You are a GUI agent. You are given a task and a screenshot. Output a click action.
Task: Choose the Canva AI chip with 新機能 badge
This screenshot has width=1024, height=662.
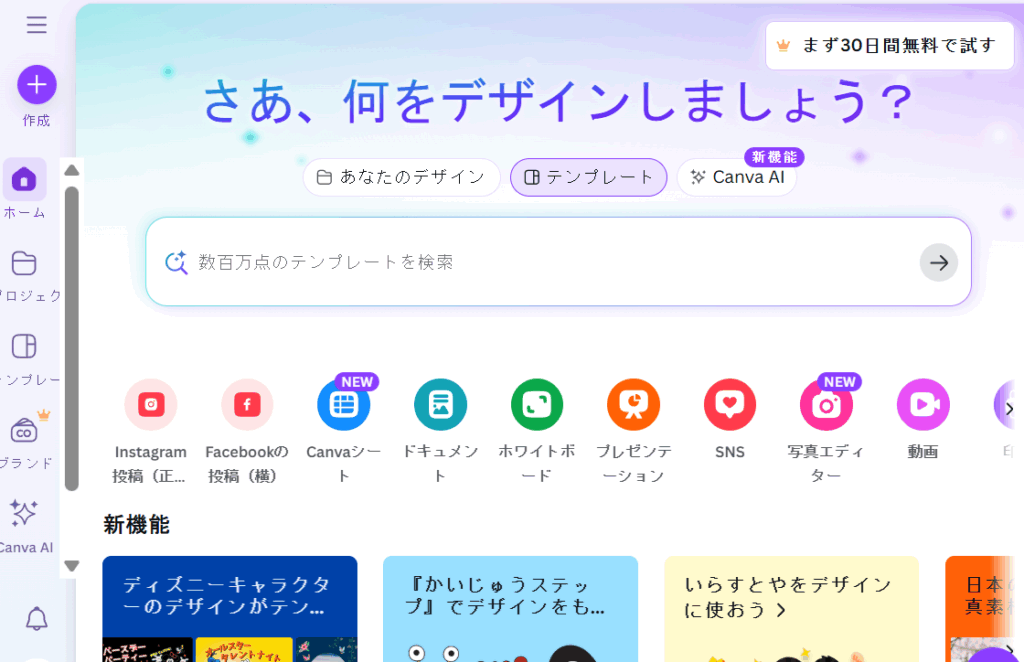(737, 177)
